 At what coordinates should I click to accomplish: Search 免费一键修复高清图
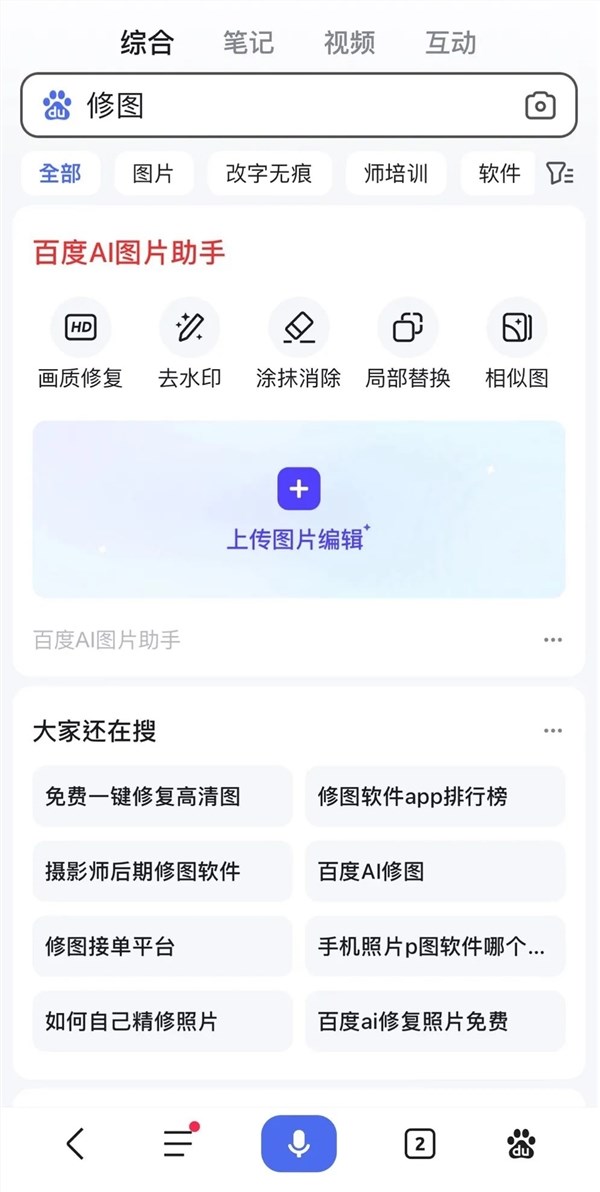(162, 796)
